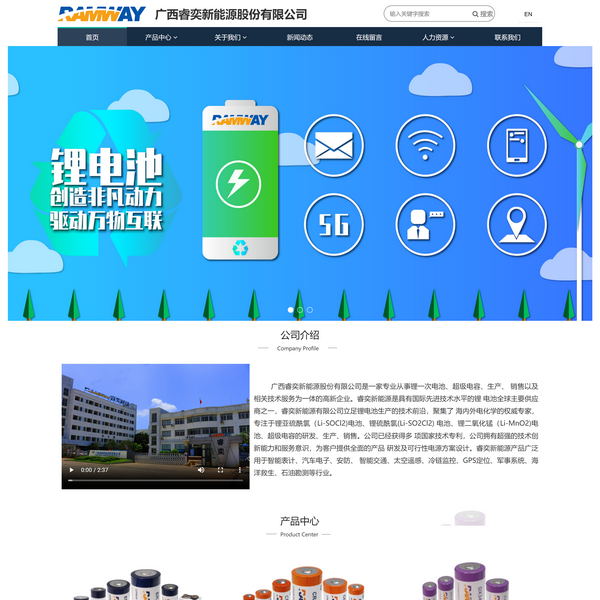Open the 新闻动态 news page
Screen dimensions: 600x600
click(300, 37)
